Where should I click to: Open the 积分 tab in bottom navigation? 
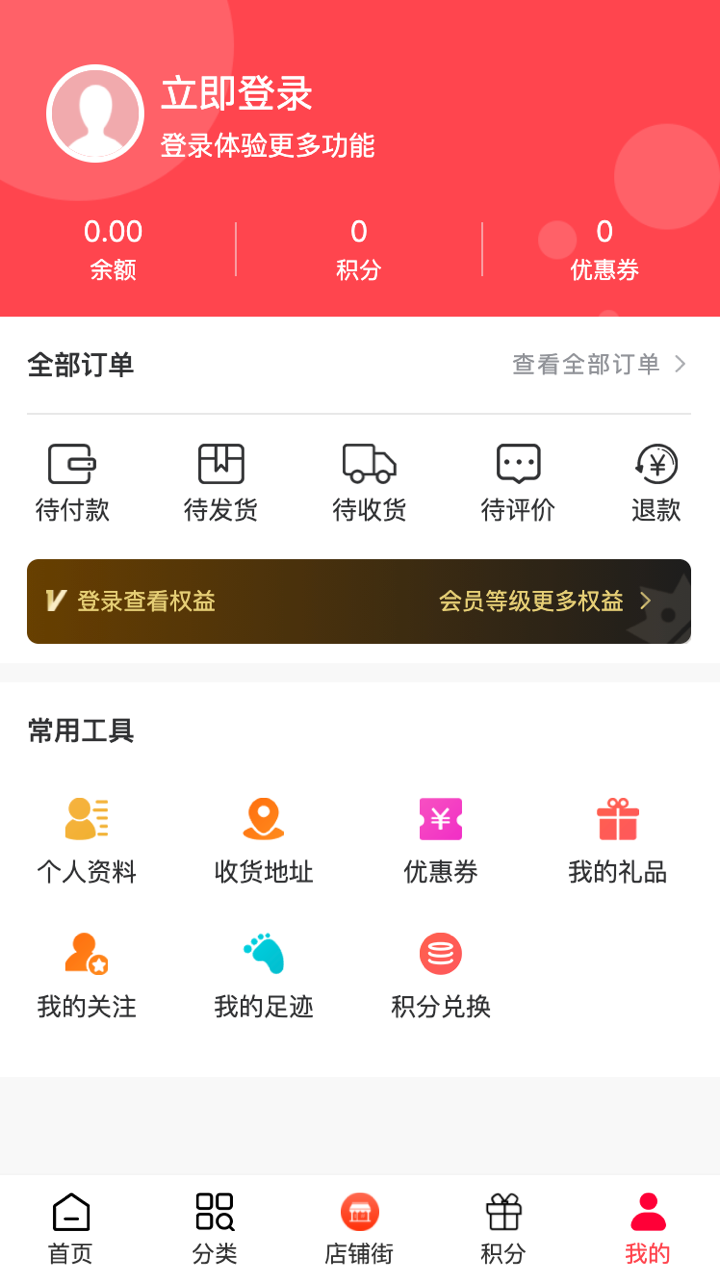(503, 1227)
